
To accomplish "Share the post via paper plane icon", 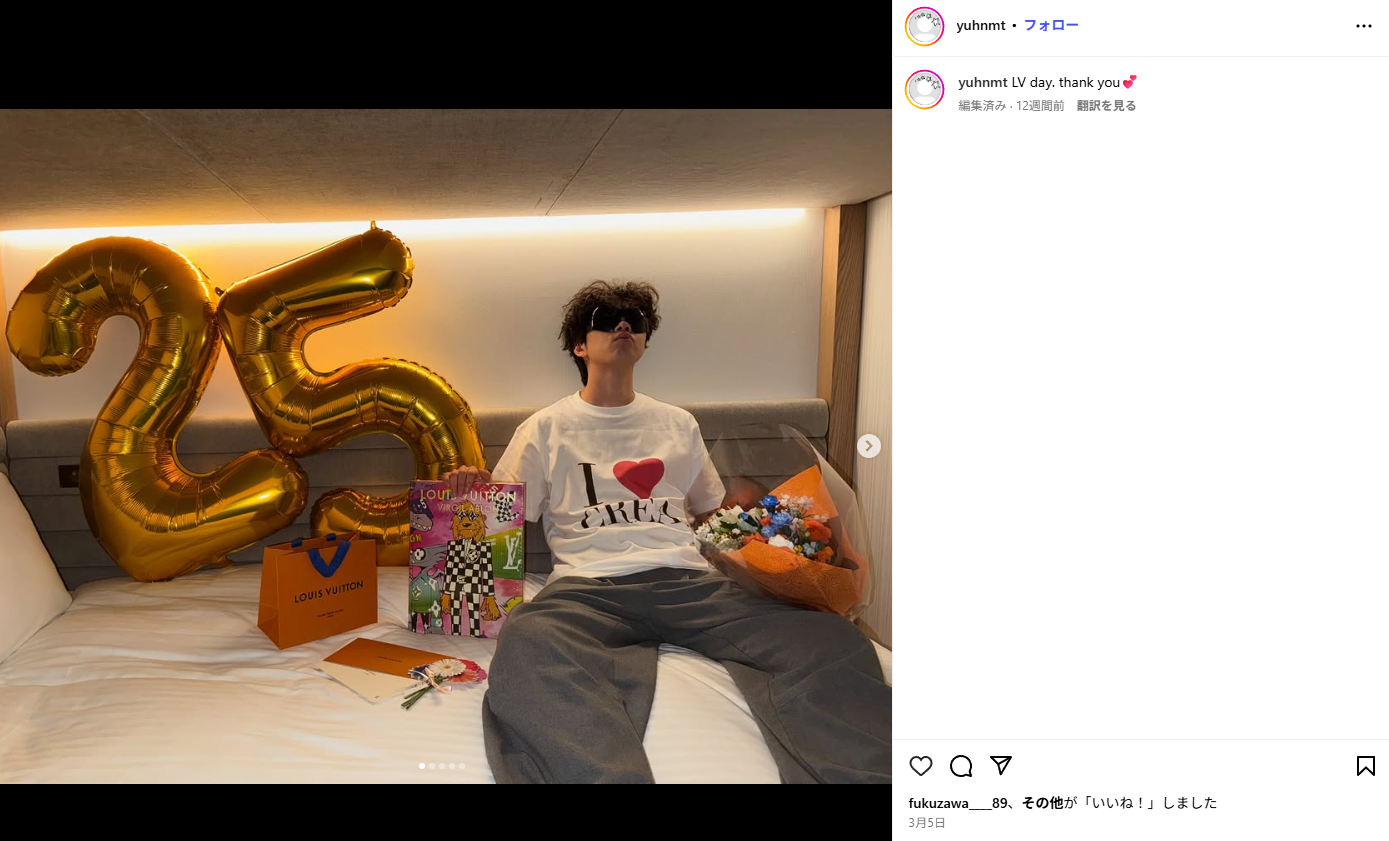I will point(1001,766).
